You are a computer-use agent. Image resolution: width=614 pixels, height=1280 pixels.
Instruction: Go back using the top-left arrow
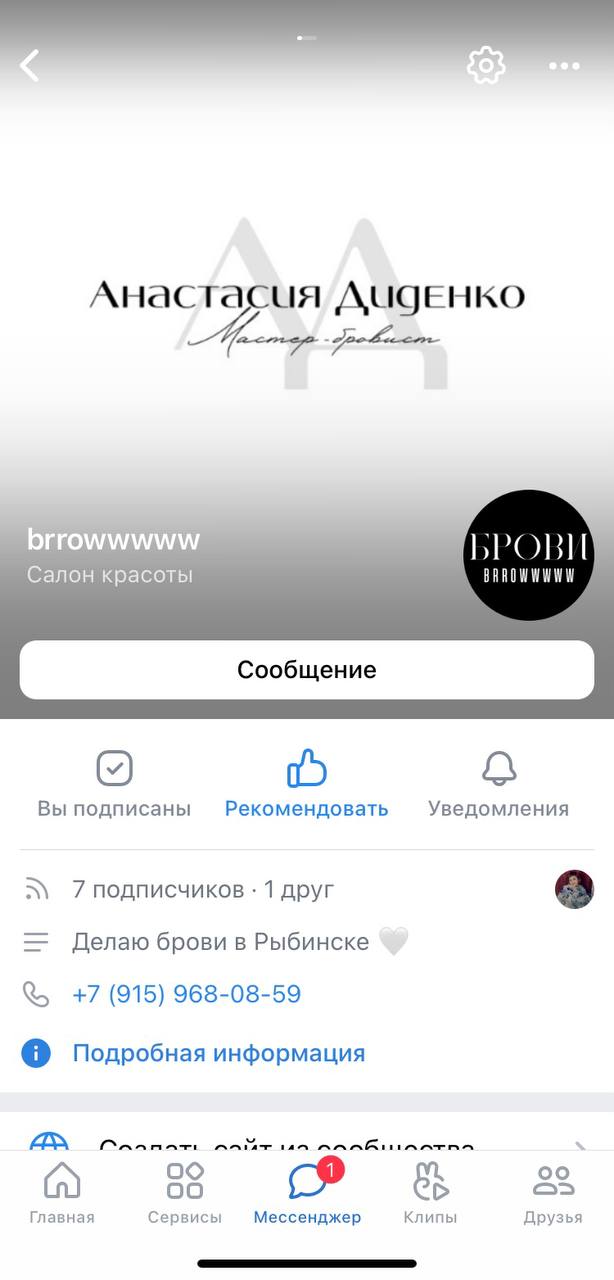[x=30, y=66]
